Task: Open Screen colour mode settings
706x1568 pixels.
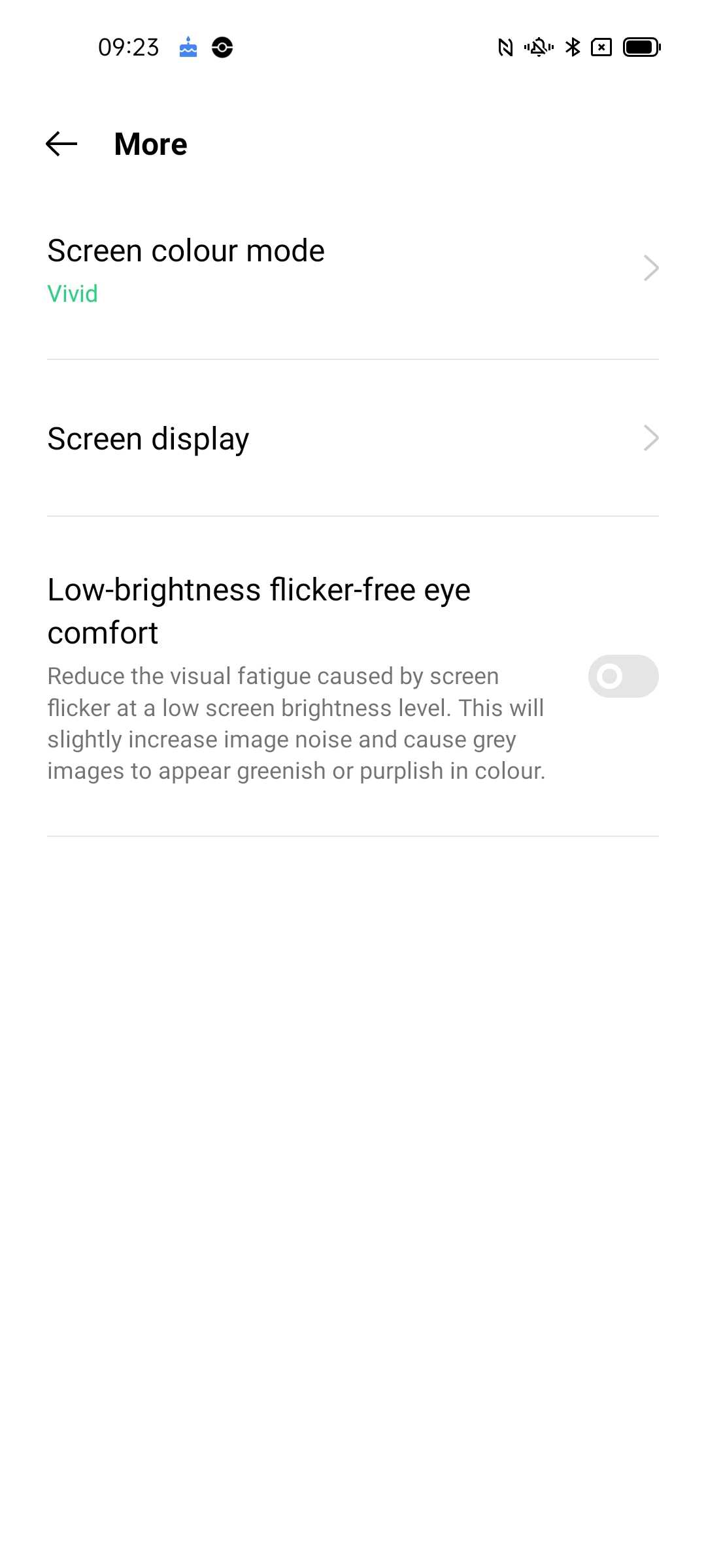Action: [353, 269]
